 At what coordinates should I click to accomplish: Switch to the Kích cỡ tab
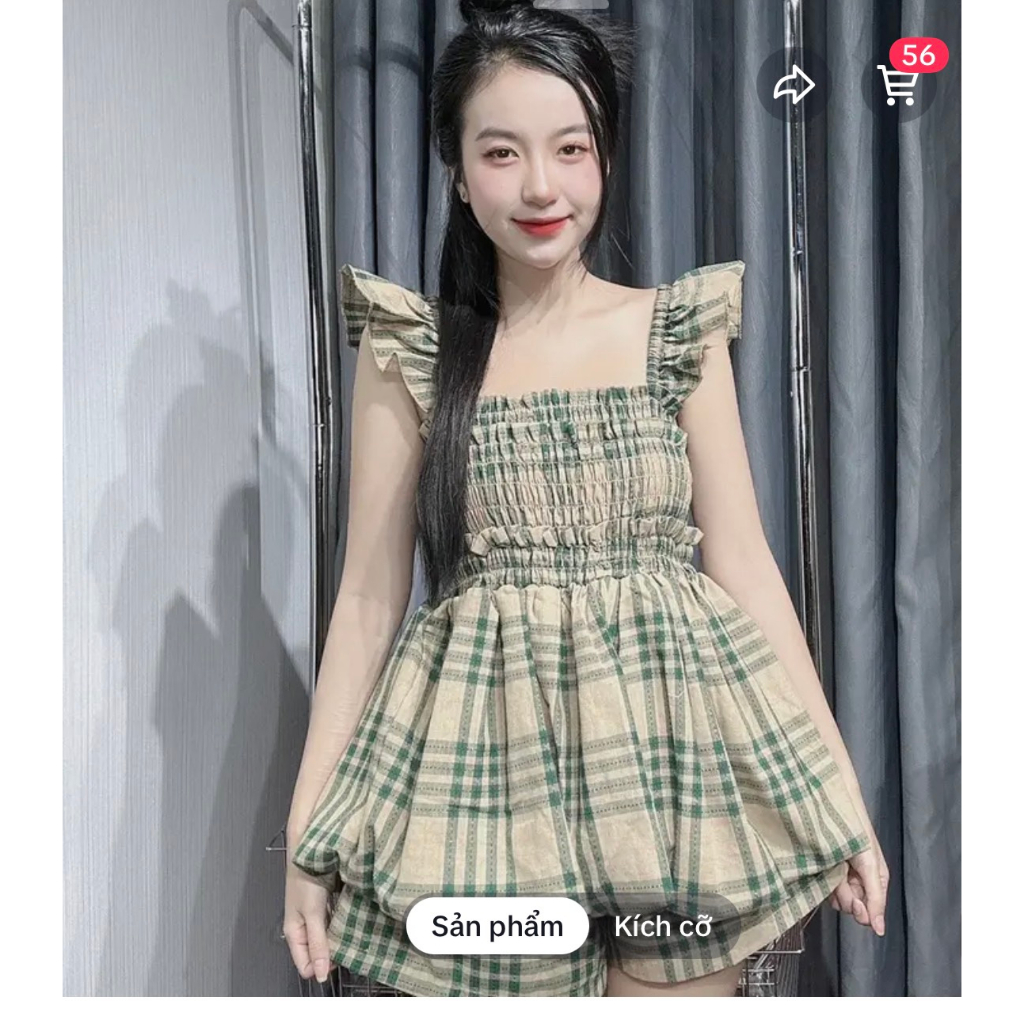click(662, 926)
